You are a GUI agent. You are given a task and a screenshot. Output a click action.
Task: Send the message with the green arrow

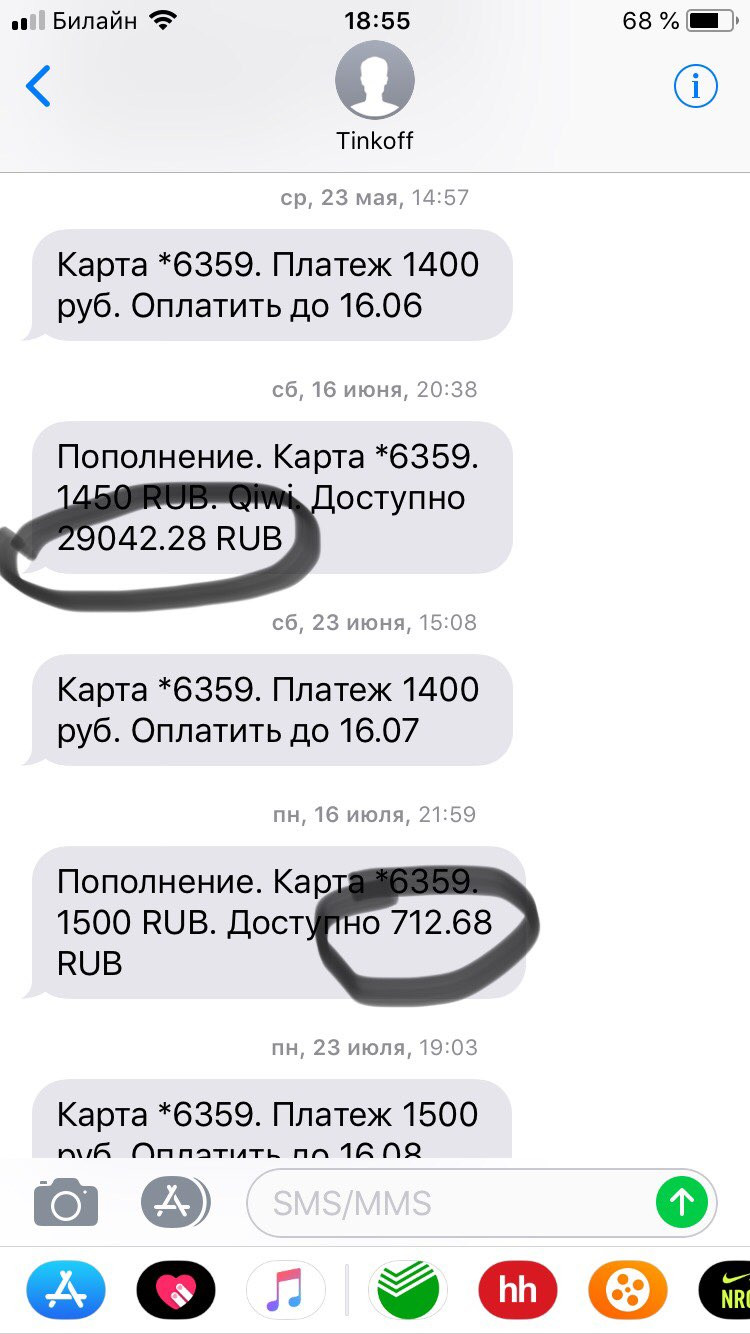(x=681, y=1202)
